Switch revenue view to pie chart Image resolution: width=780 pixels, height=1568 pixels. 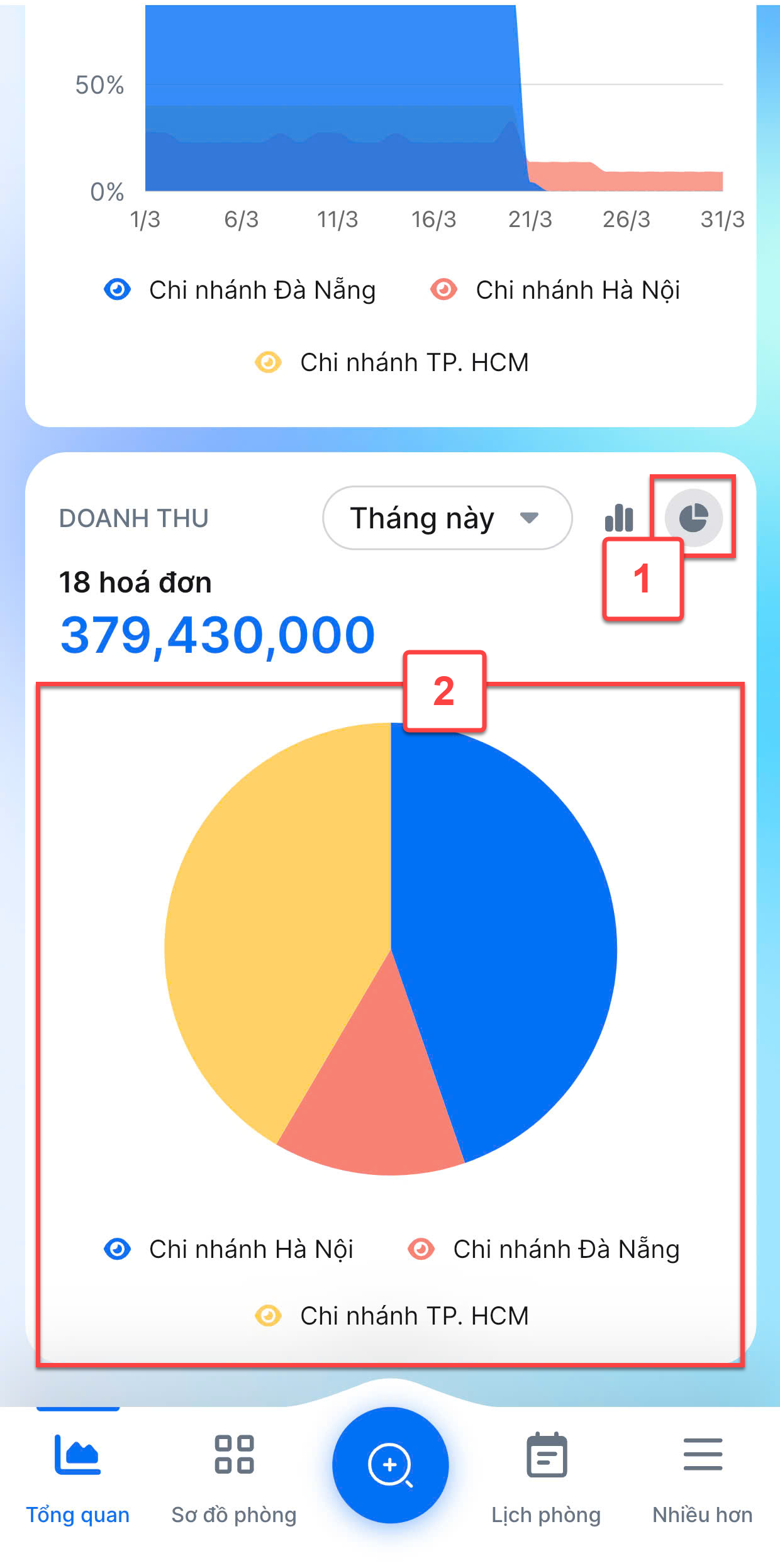(x=693, y=518)
